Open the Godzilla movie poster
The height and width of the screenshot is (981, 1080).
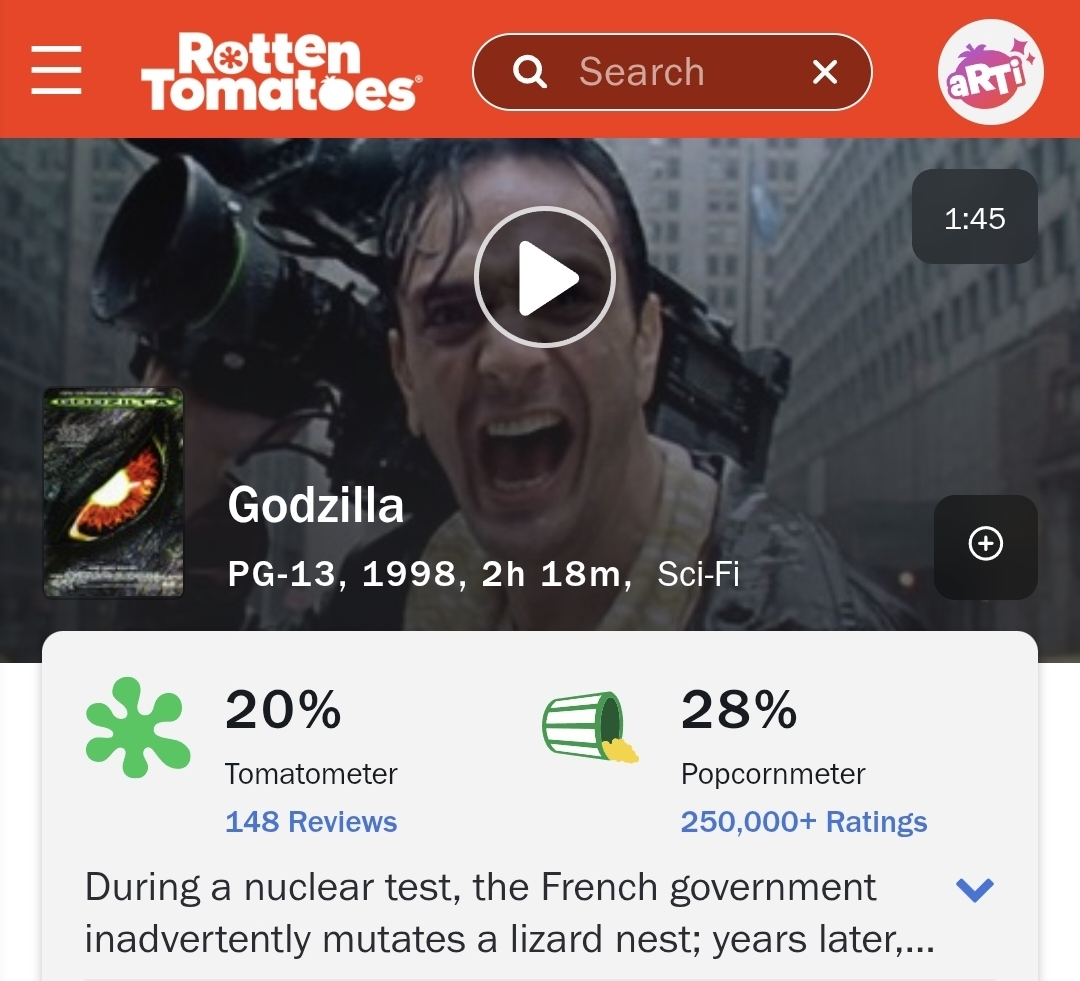tap(113, 492)
